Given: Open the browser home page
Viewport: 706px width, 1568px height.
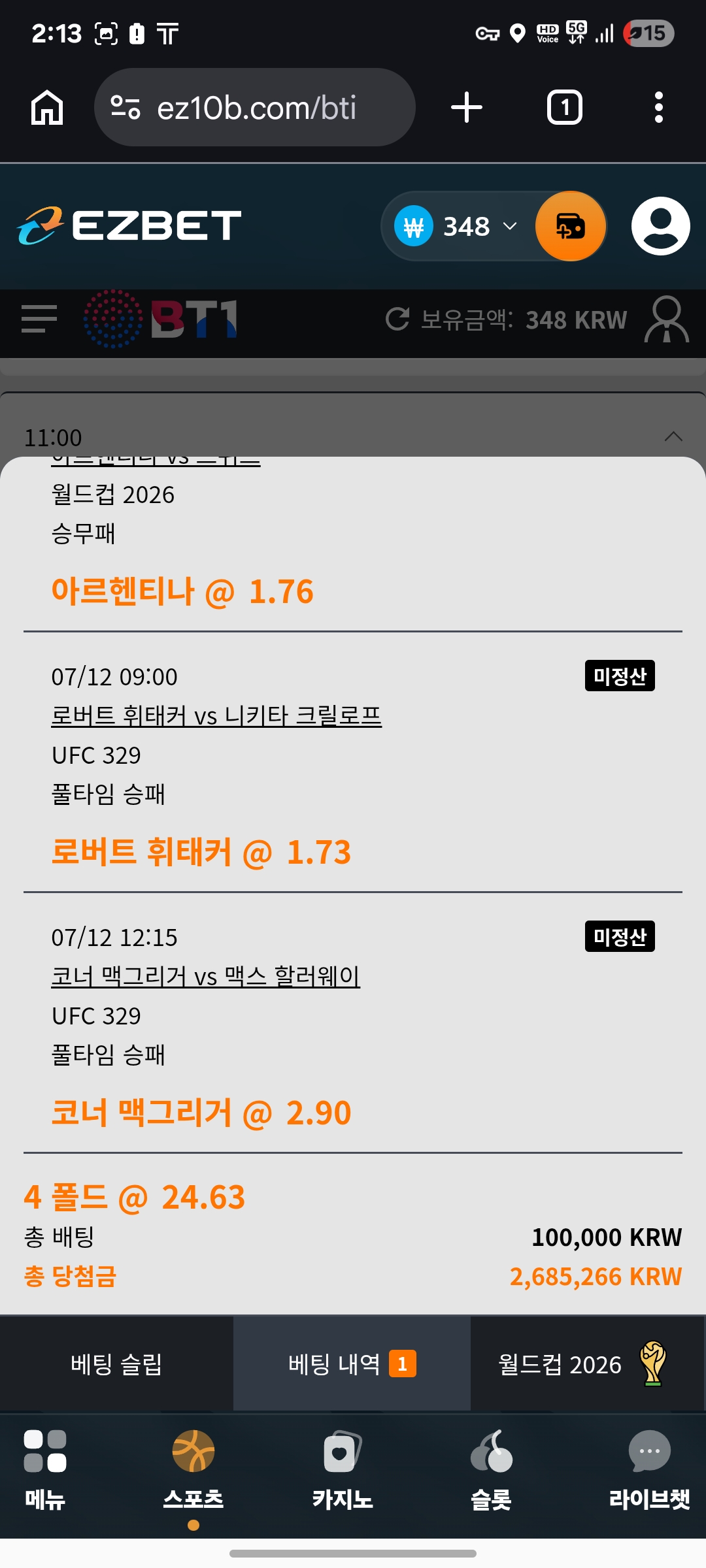Looking at the screenshot, I should click(x=47, y=107).
